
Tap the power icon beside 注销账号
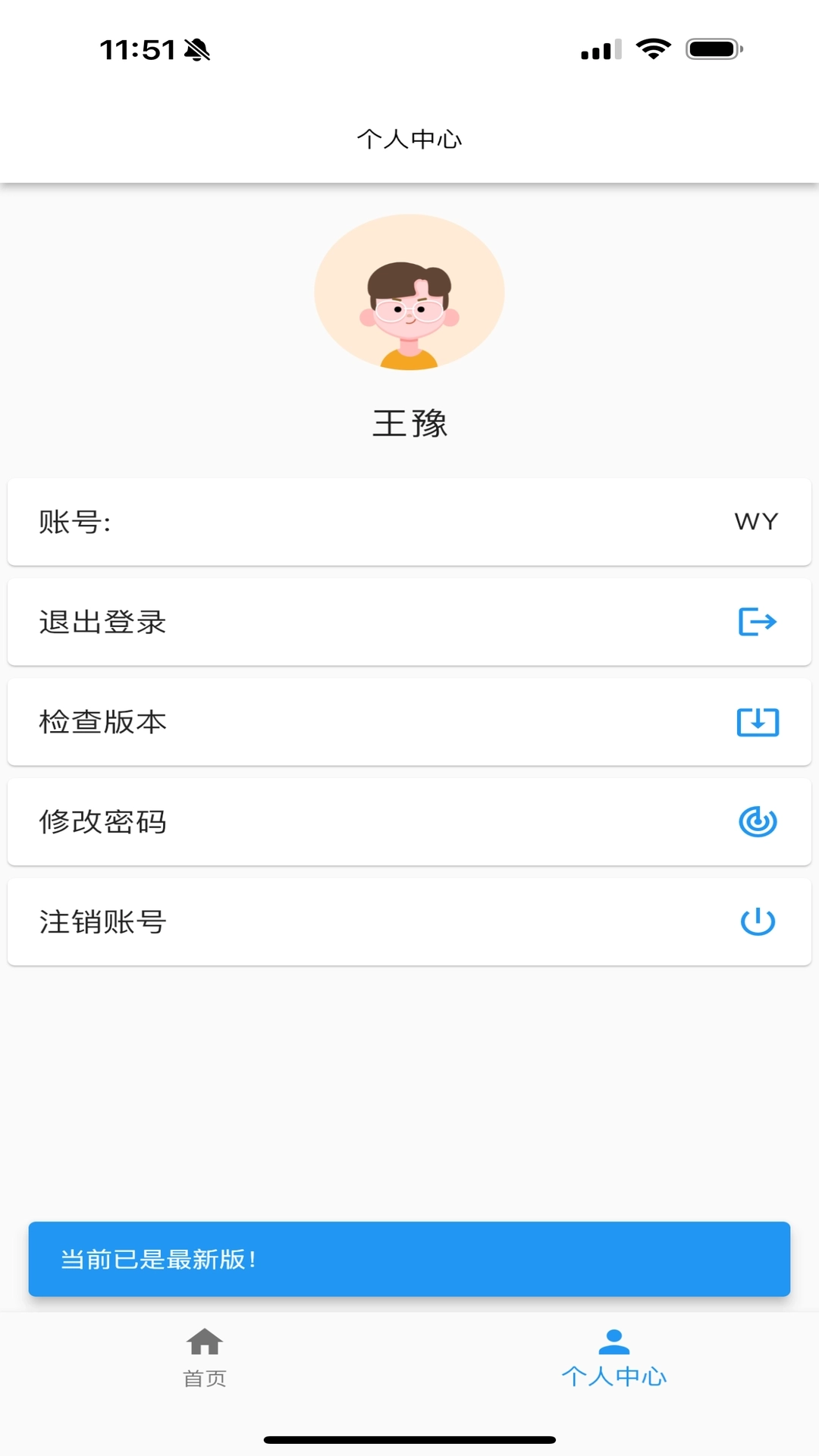[x=757, y=922]
